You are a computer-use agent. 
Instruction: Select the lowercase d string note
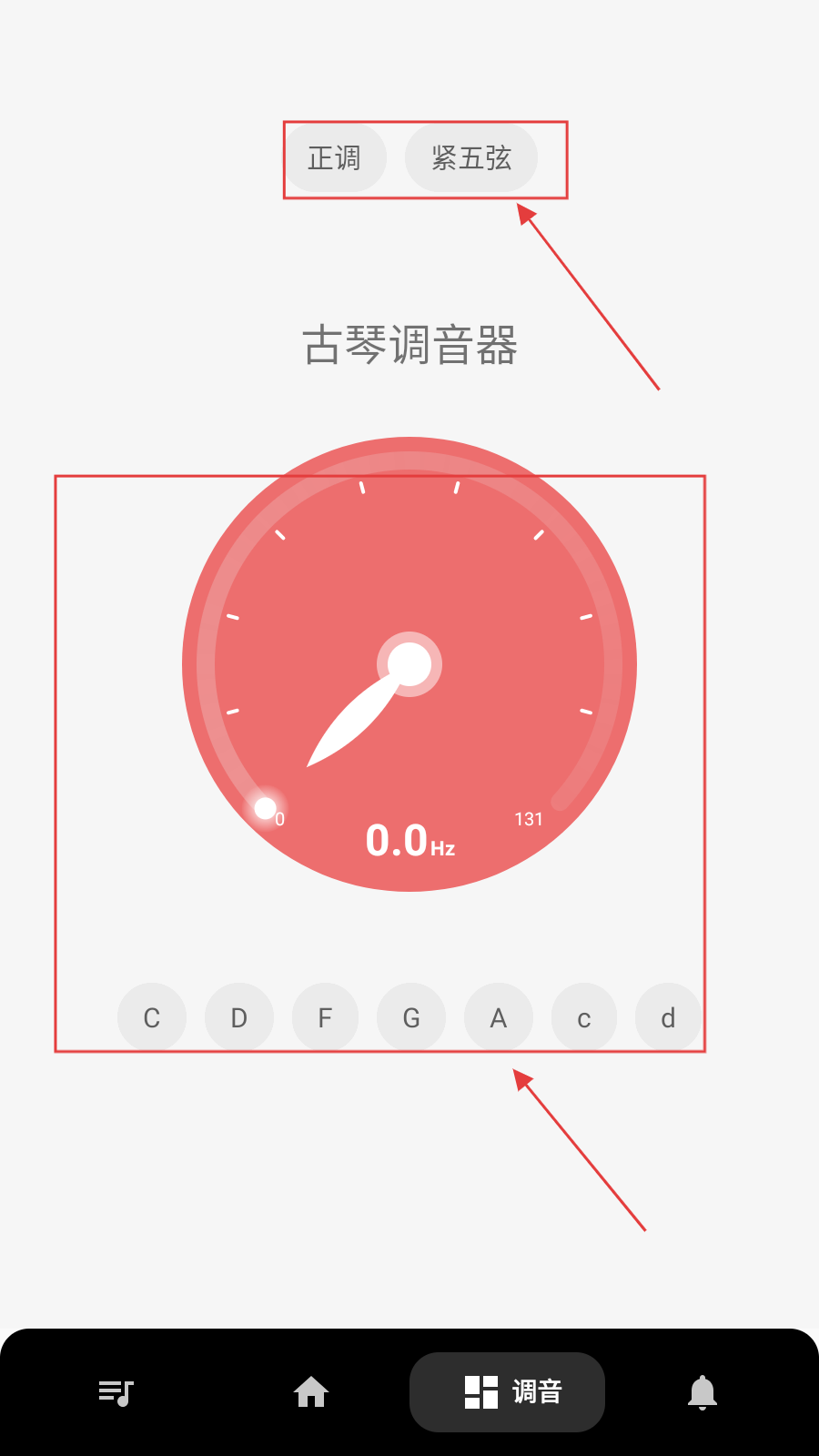click(668, 1017)
